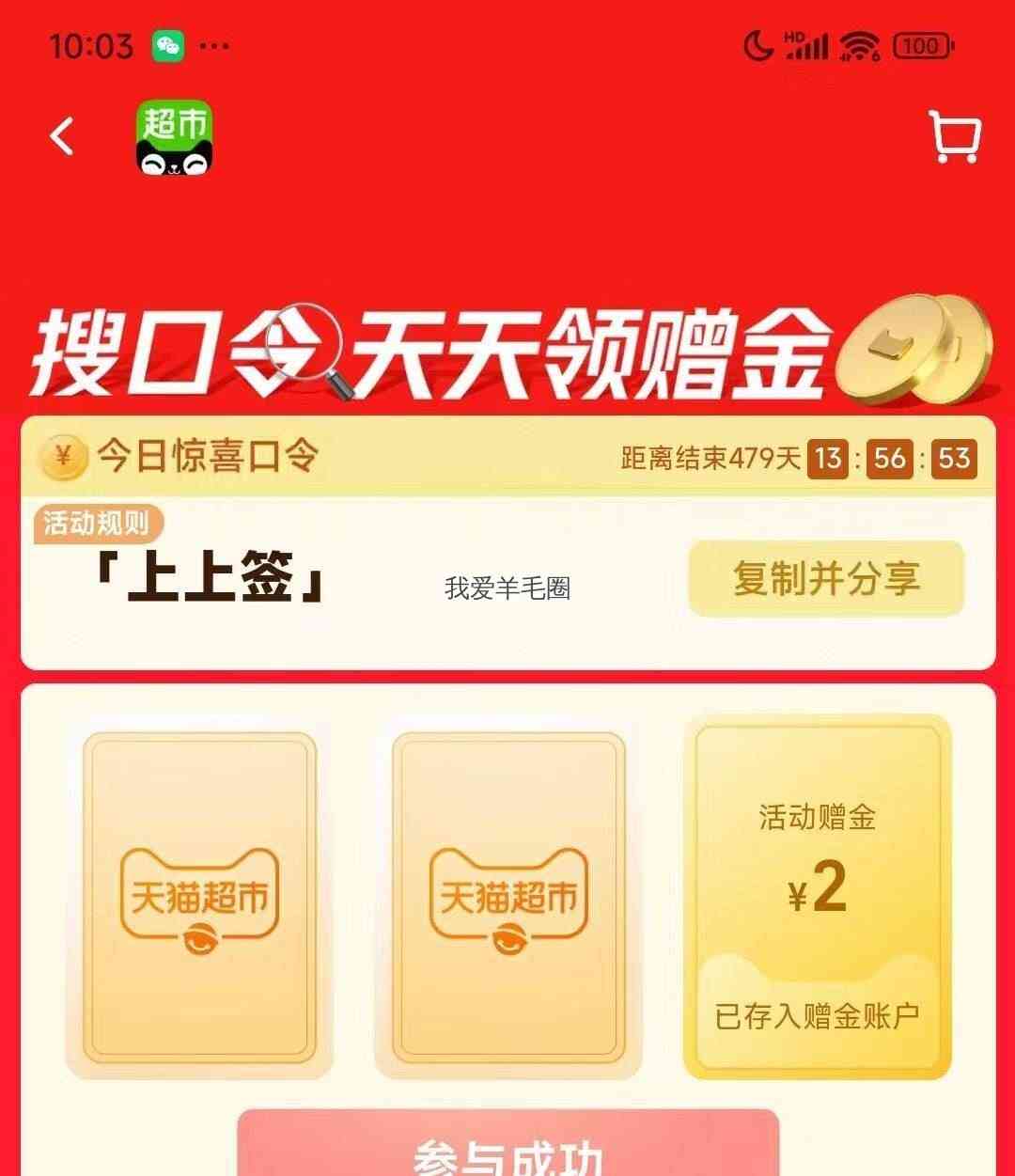
Task: Open the 天猫超市 store icon
Action: pyautogui.click(x=175, y=137)
